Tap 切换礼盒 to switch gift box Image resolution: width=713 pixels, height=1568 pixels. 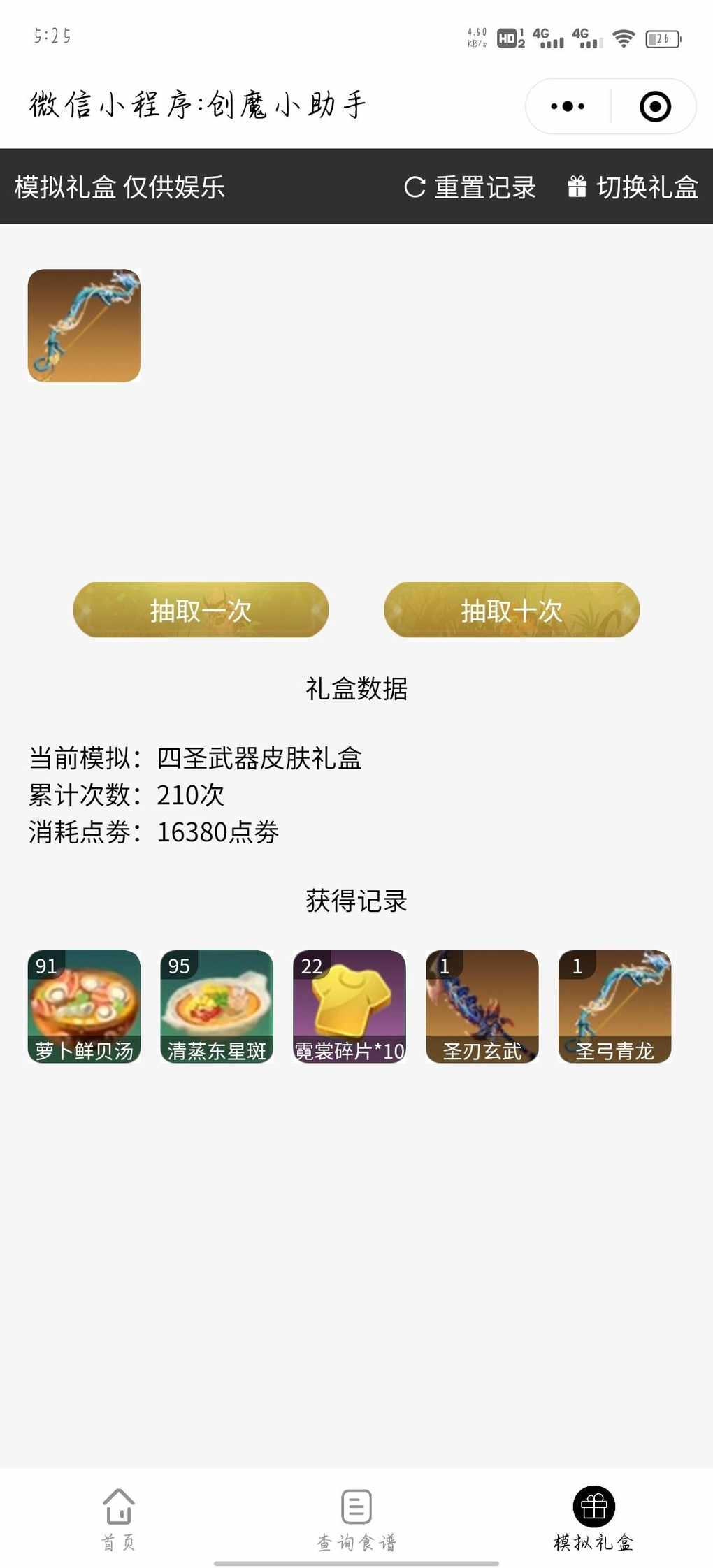(x=633, y=187)
